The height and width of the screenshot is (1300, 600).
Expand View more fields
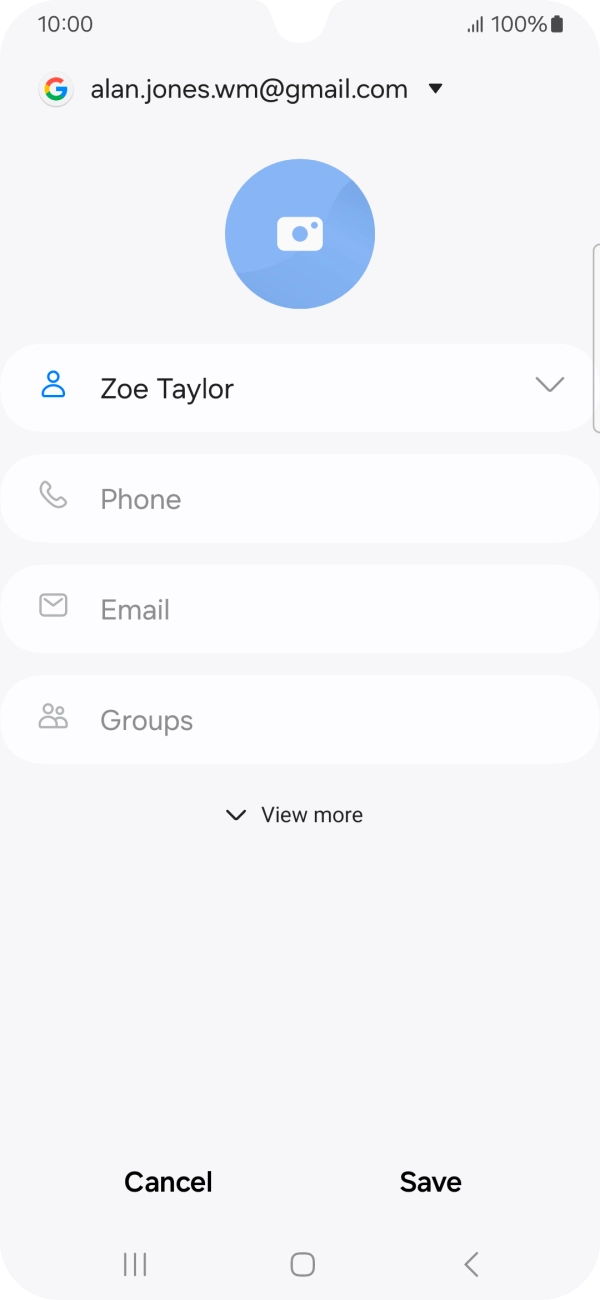(x=295, y=815)
